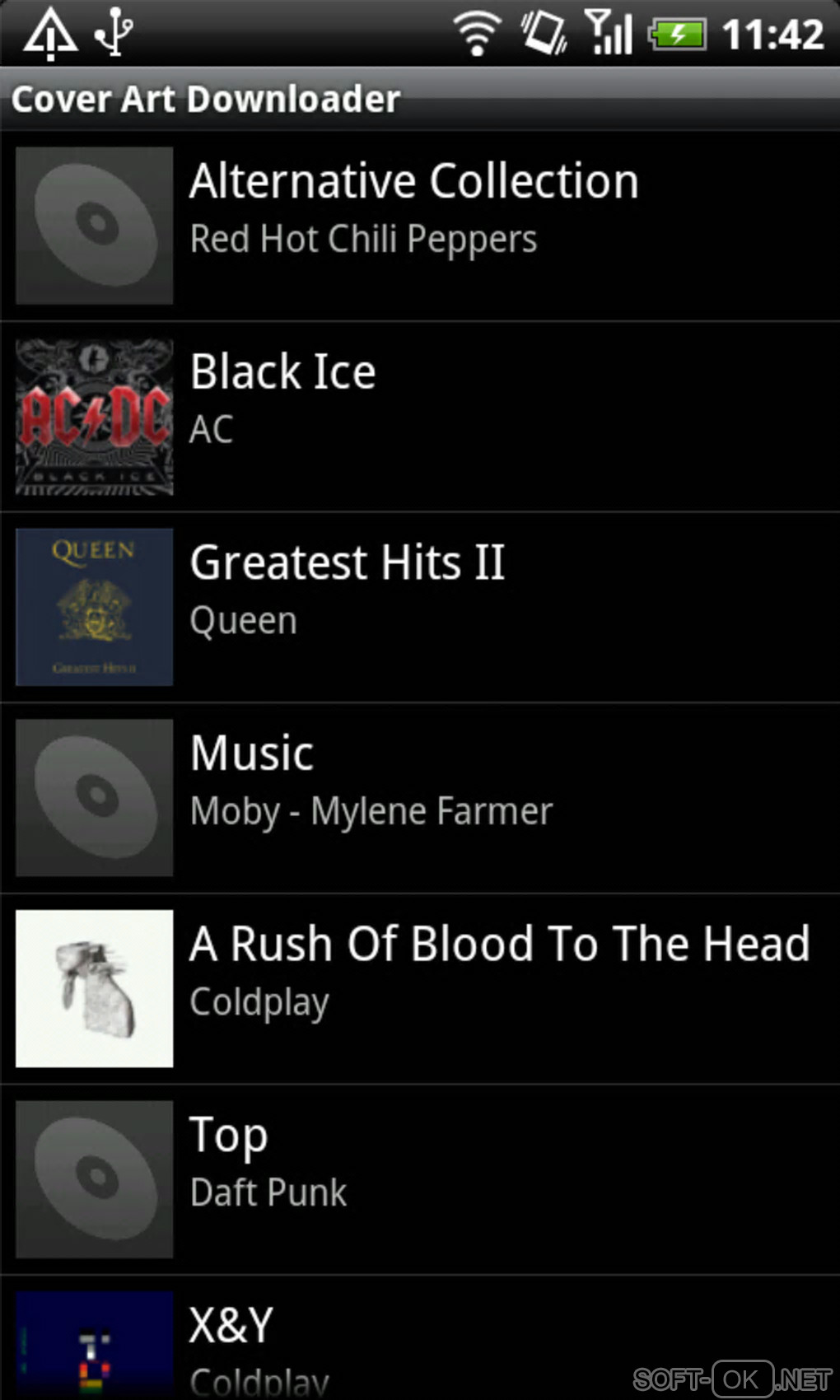Select the Top album by Daft Punk
This screenshot has height=1400, width=840.
(x=420, y=1178)
